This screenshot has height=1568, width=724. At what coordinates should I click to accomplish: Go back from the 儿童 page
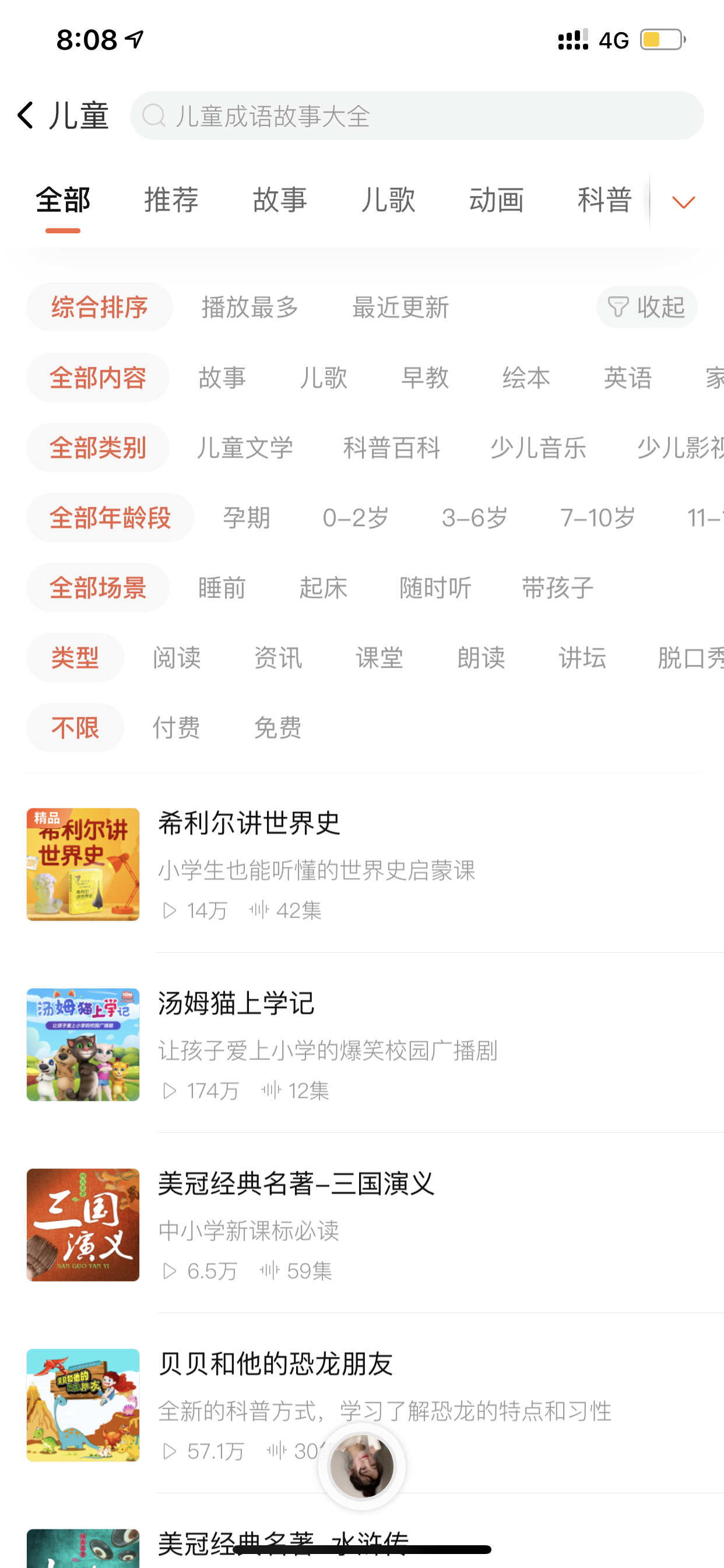pyautogui.click(x=26, y=116)
